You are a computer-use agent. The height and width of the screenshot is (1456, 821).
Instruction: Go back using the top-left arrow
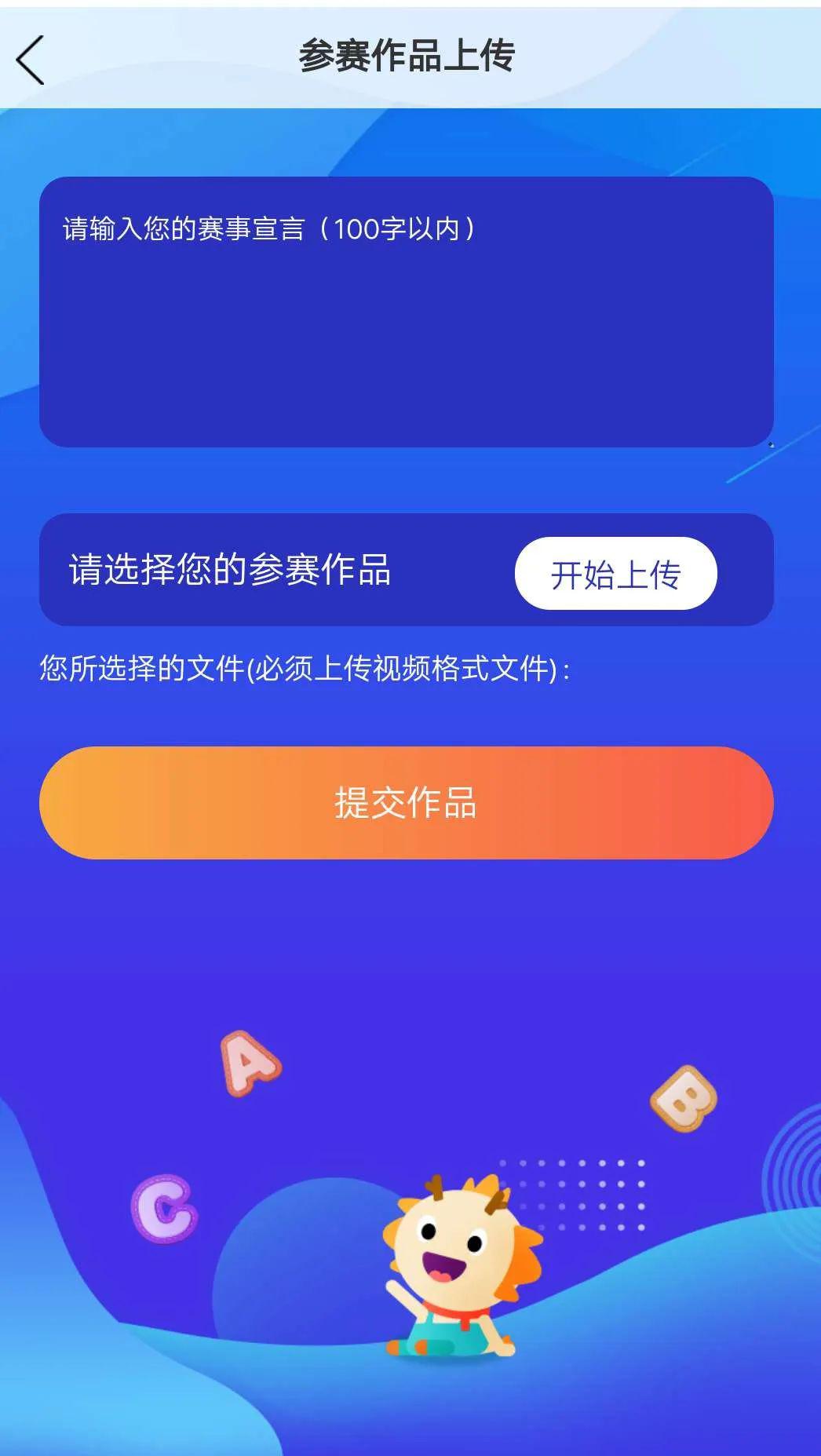(x=30, y=60)
